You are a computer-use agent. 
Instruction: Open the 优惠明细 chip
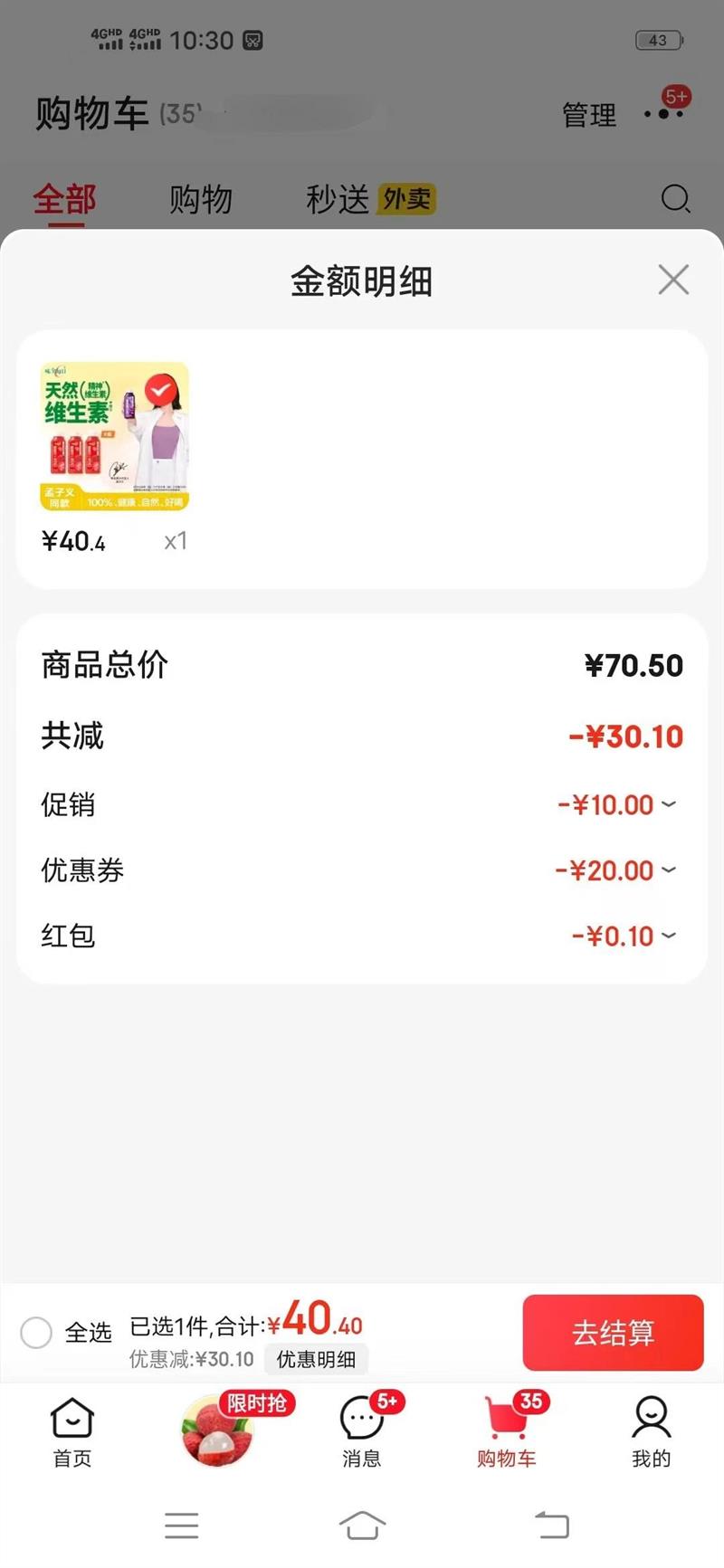[316, 1359]
